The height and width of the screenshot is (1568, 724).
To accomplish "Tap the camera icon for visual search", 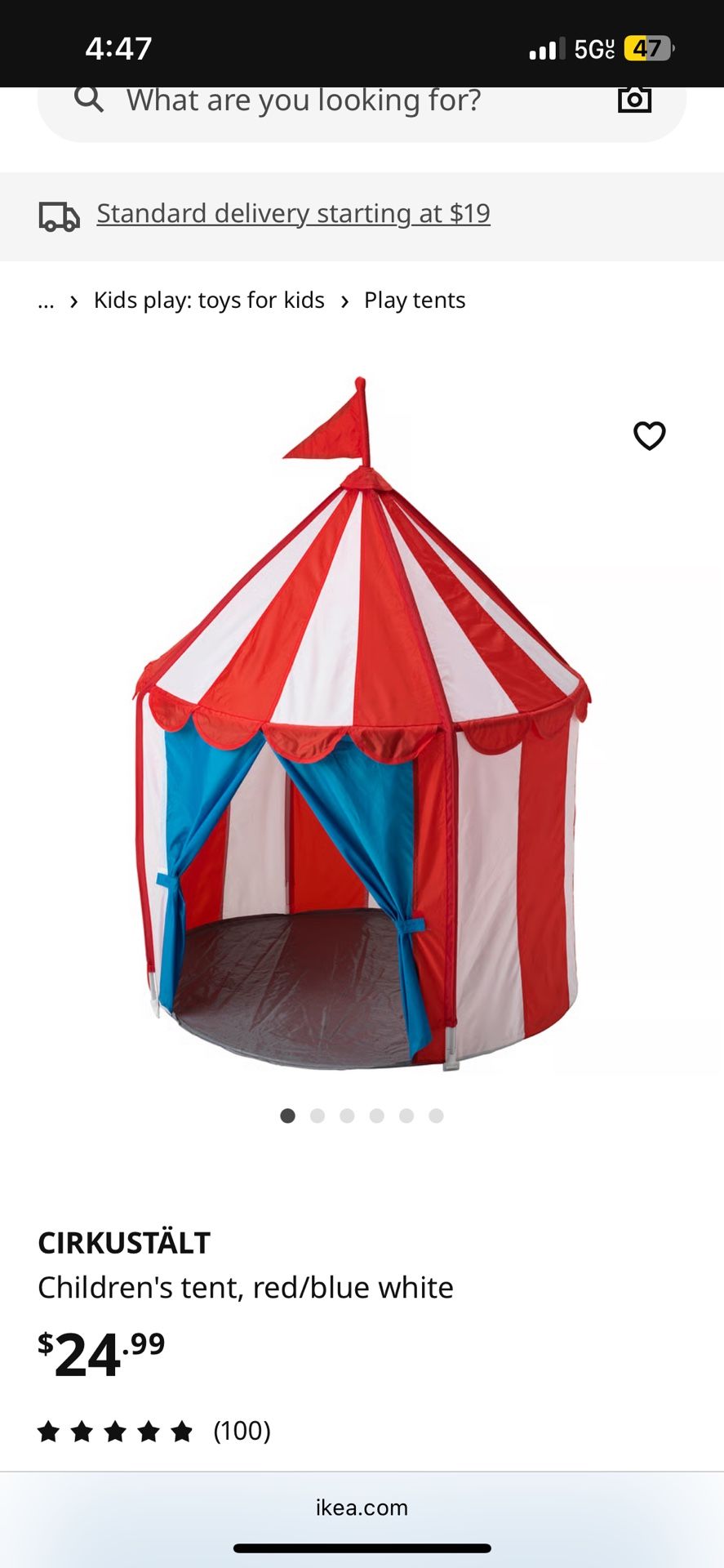I will 634,98.
